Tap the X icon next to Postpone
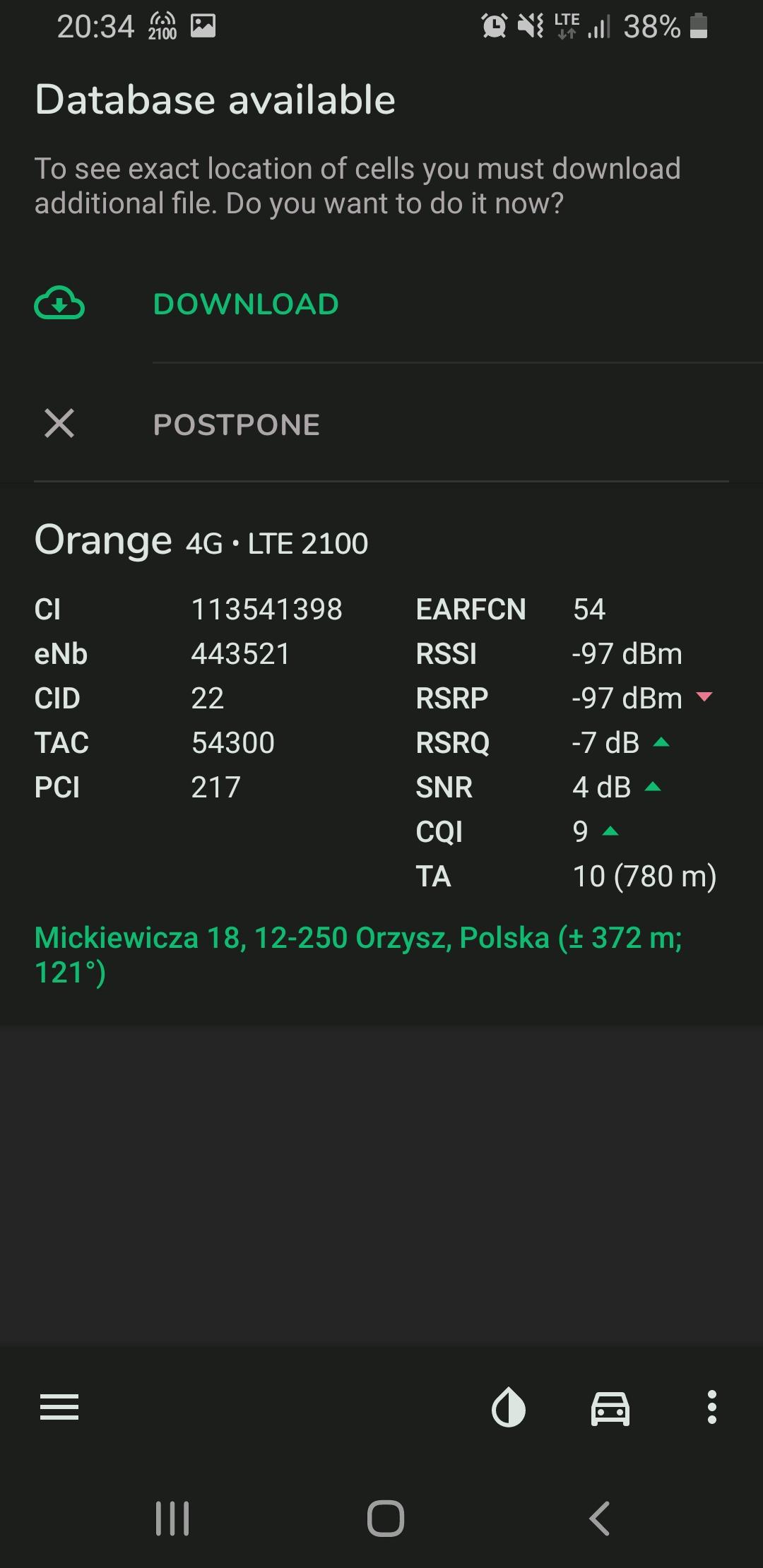 click(59, 424)
